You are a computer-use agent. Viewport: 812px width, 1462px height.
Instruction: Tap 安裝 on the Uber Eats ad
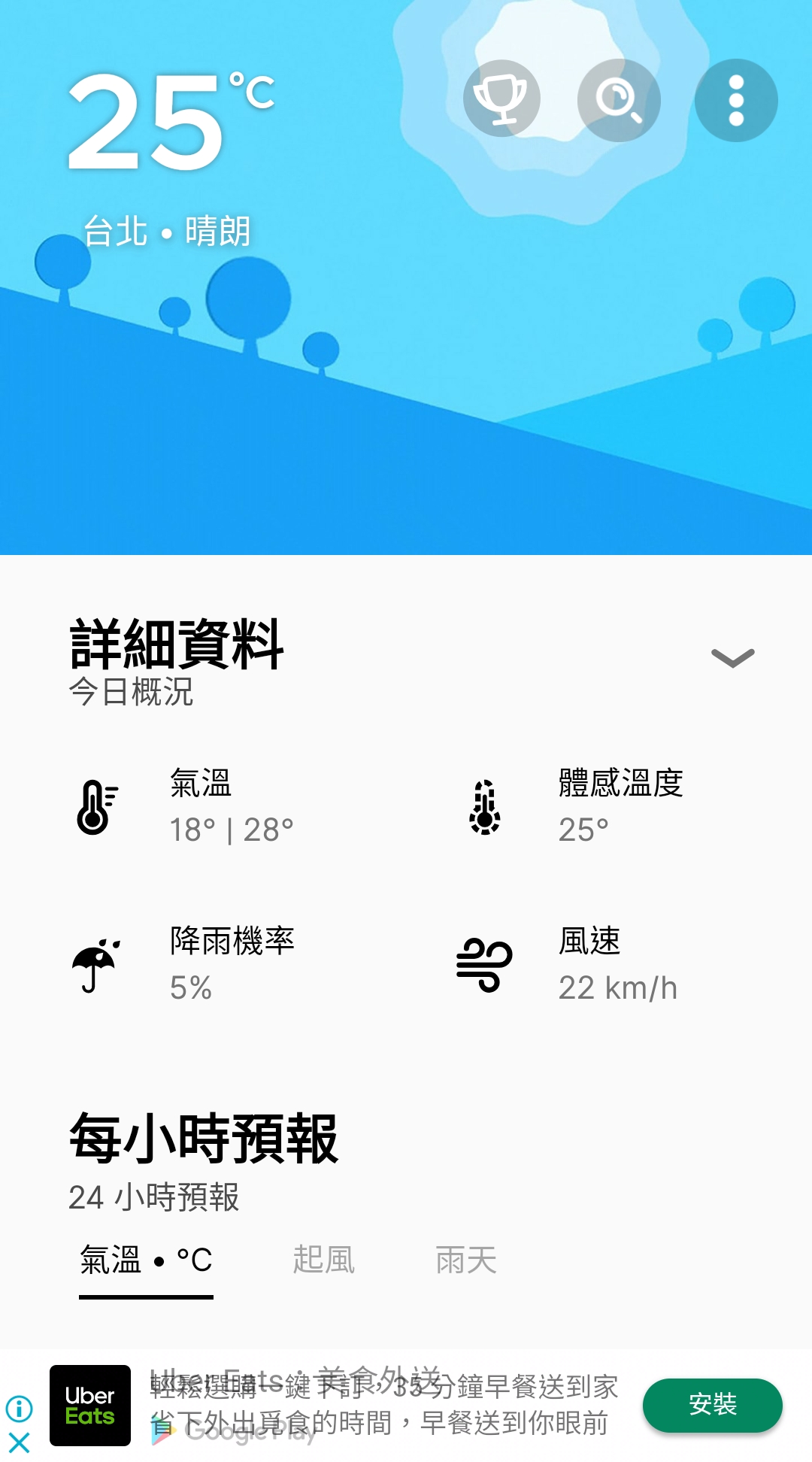712,1405
